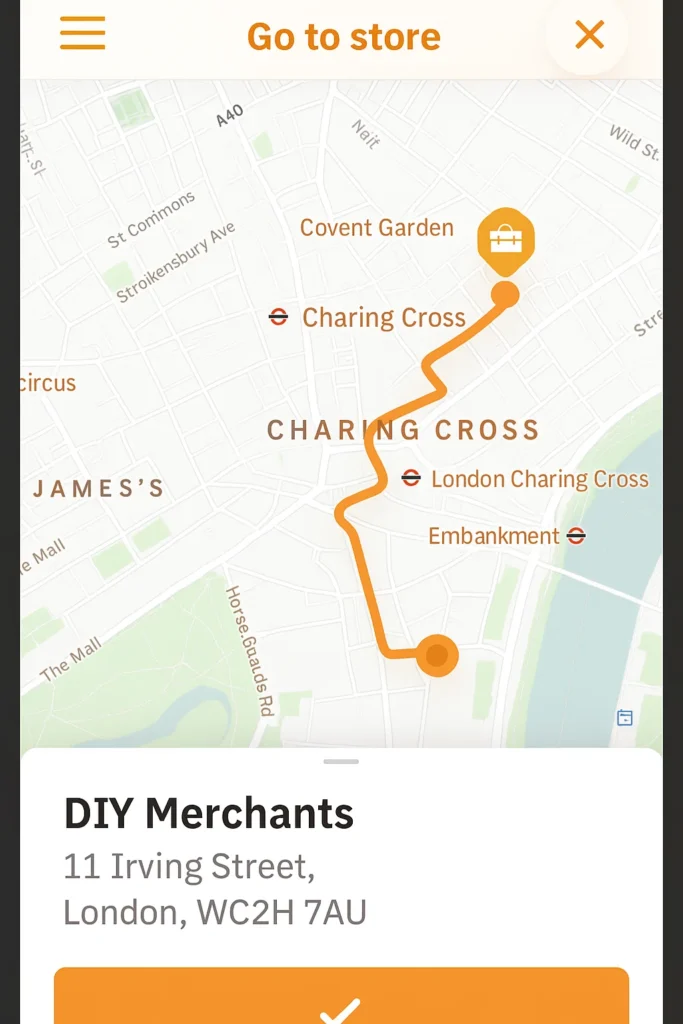Open the hamburger menu

82,34
